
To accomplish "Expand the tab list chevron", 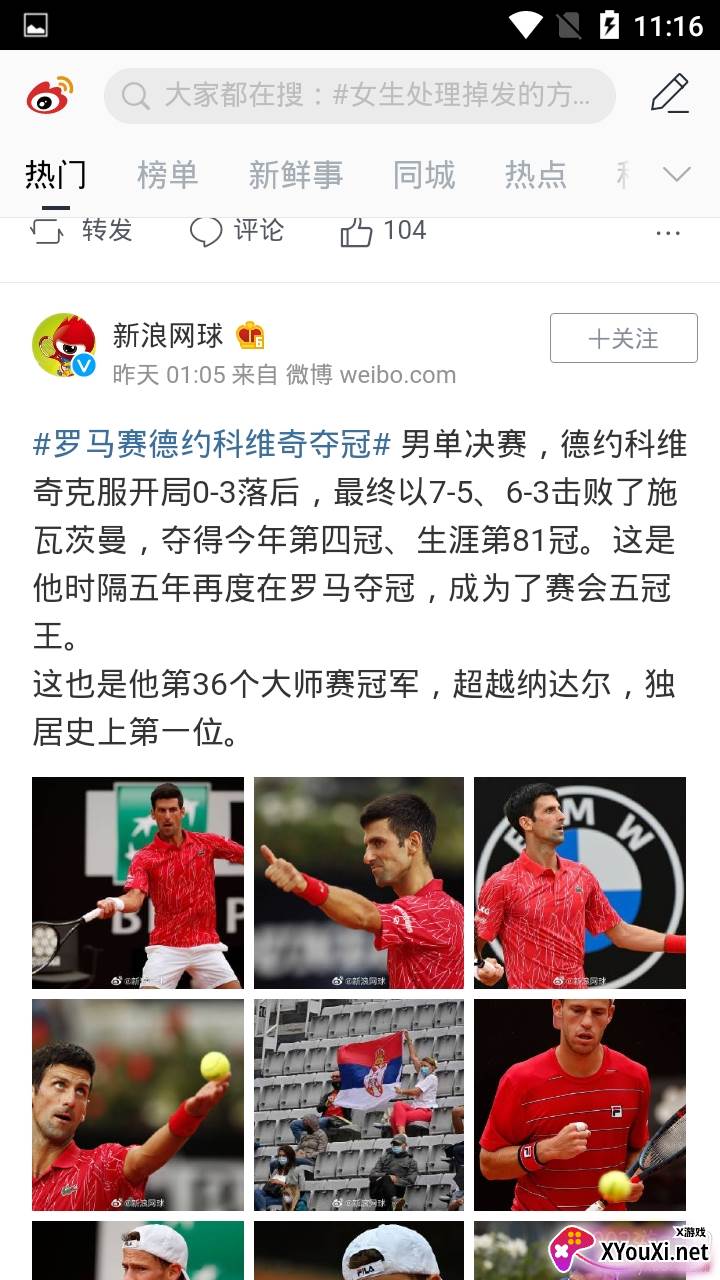I will [677, 175].
